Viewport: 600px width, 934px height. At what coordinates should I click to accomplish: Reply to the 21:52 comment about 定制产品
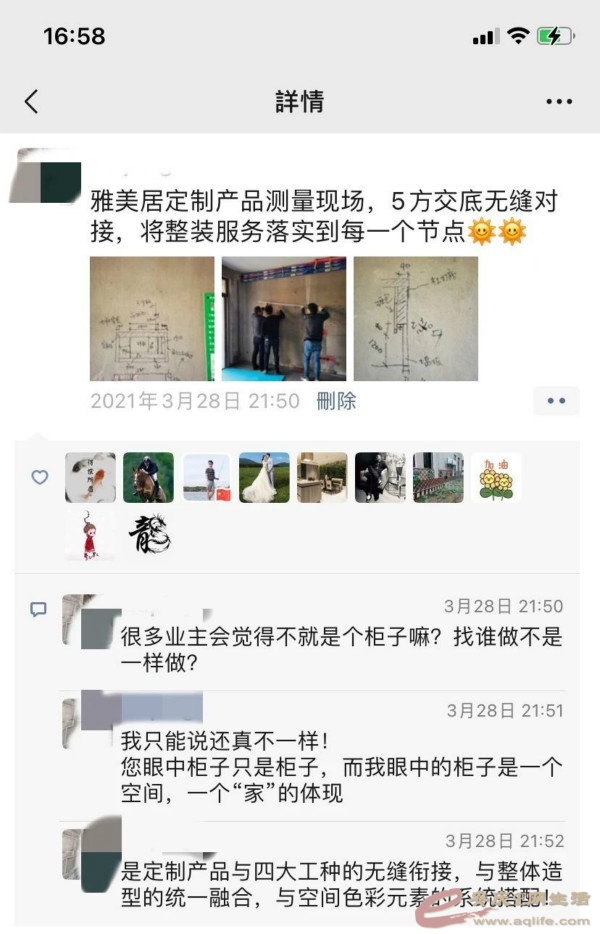(340, 882)
